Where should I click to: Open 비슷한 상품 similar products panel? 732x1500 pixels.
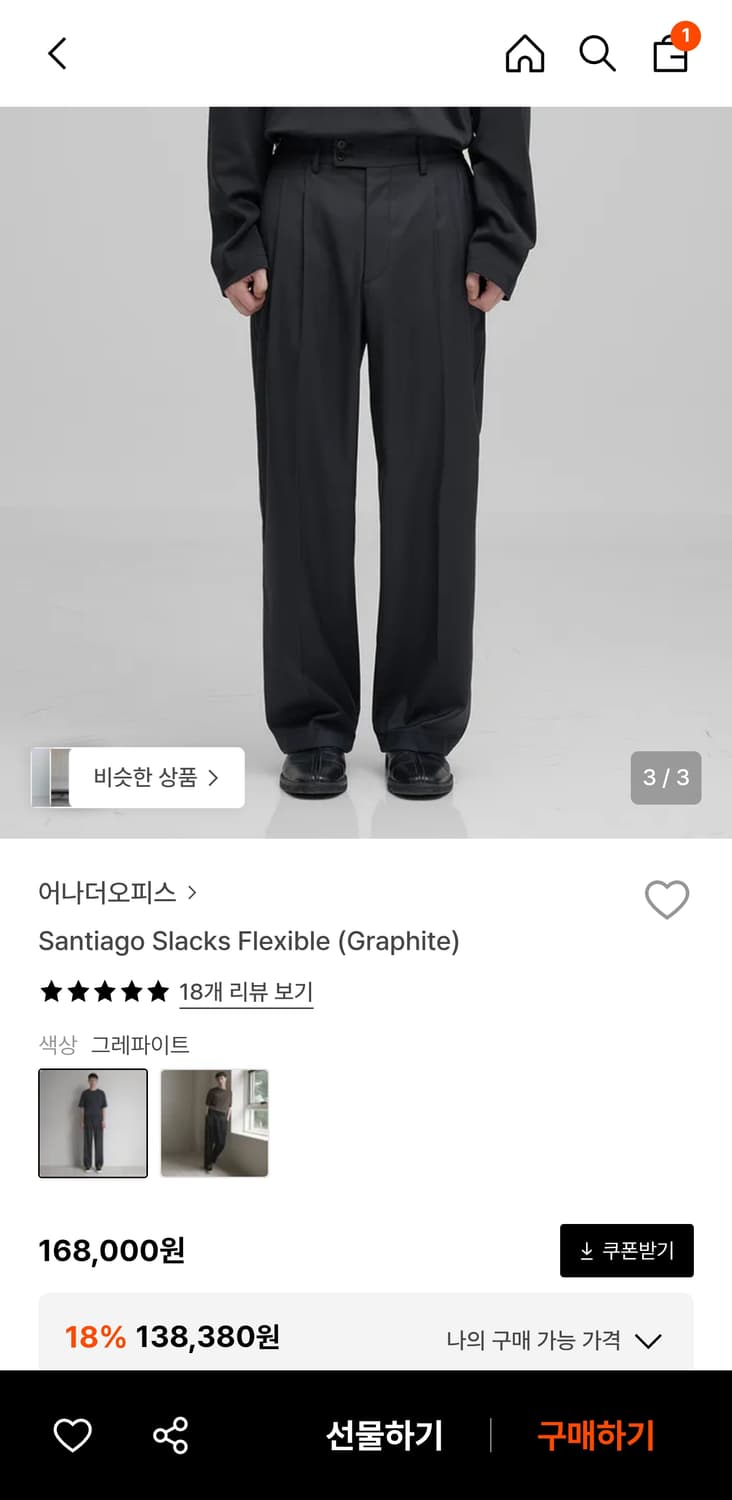click(x=150, y=778)
